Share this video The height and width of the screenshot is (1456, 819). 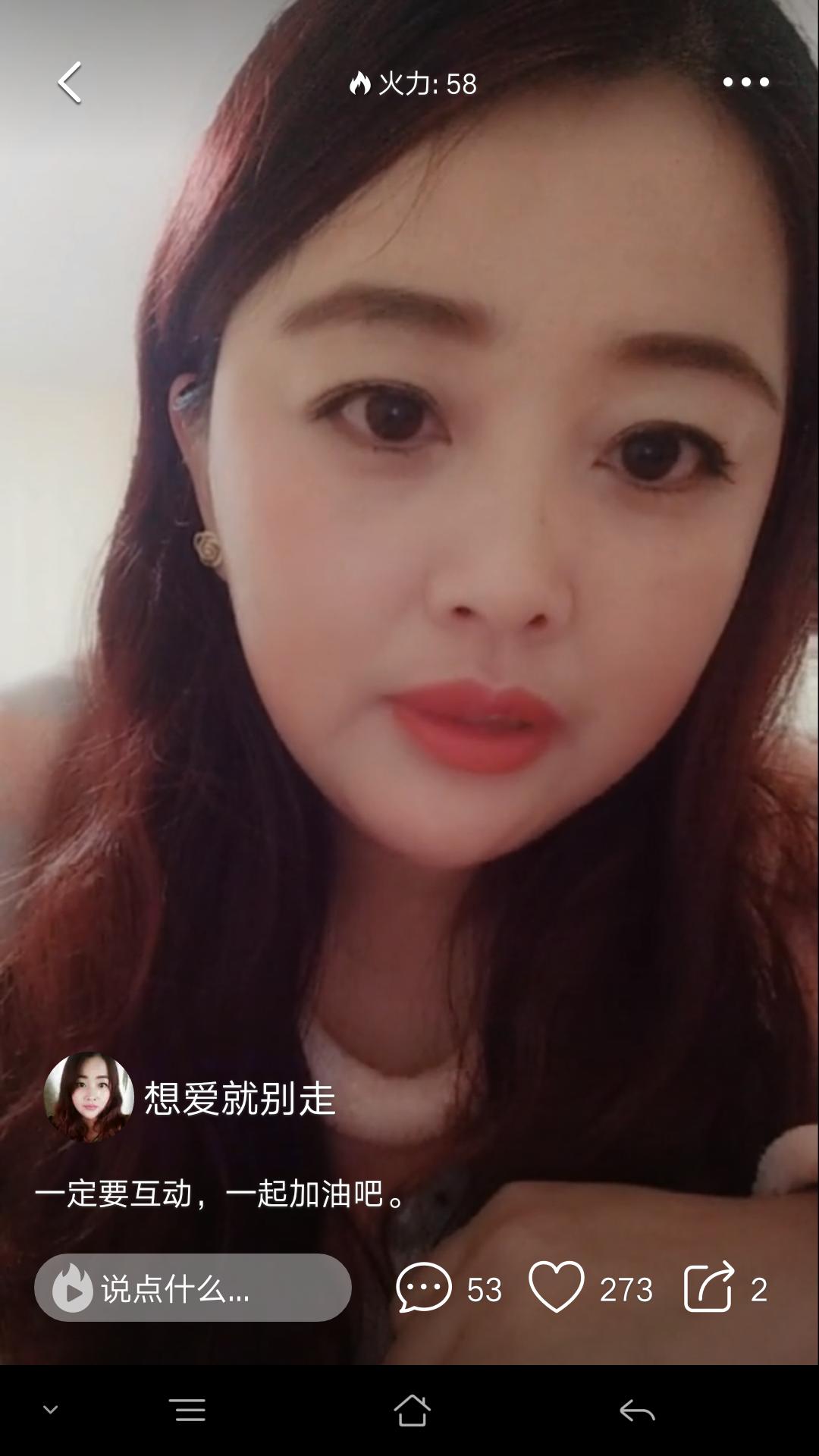point(709,1288)
